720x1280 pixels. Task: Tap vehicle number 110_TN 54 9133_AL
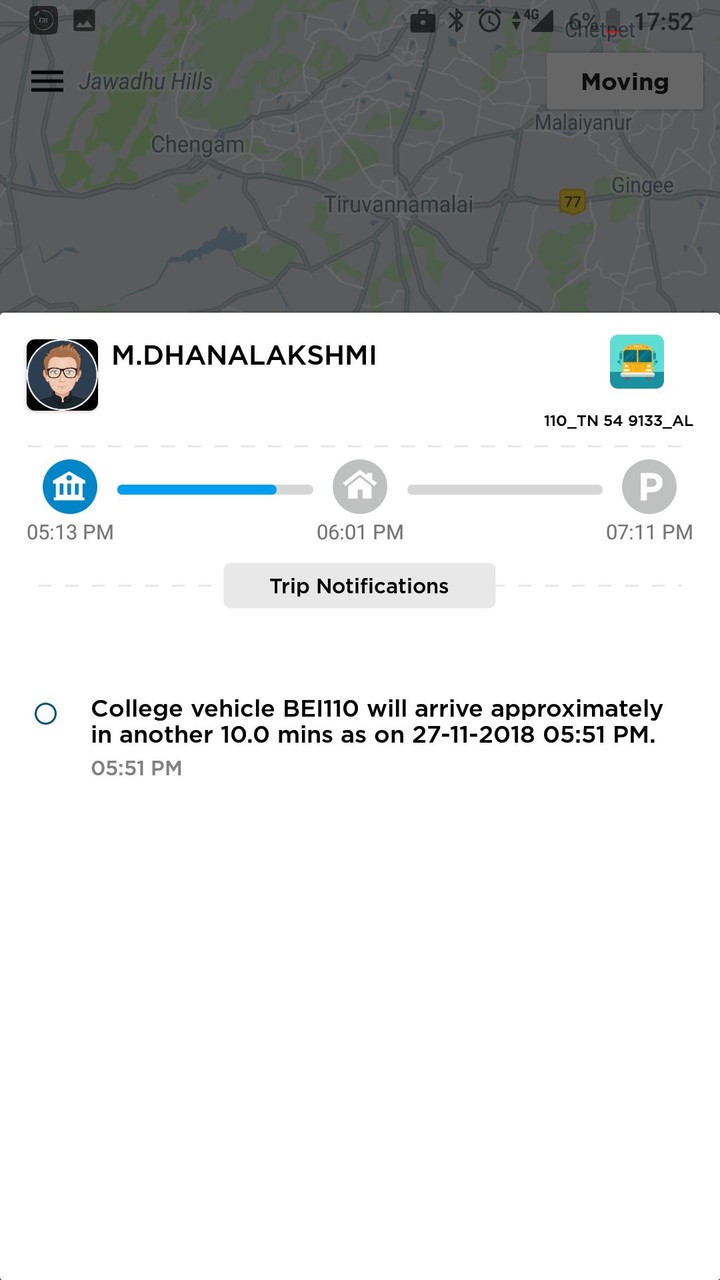618,421
